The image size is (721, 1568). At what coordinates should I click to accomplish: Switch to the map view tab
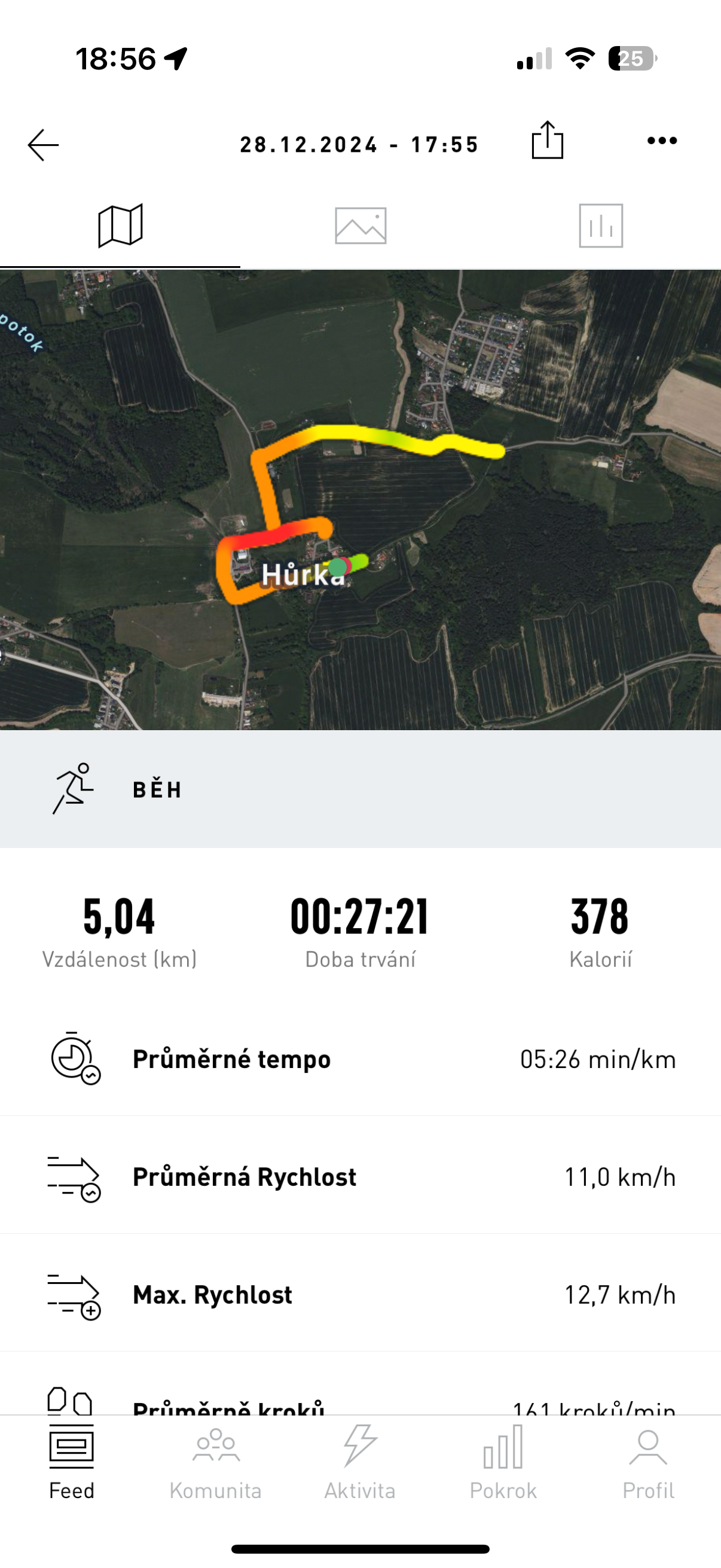(120, 226)
